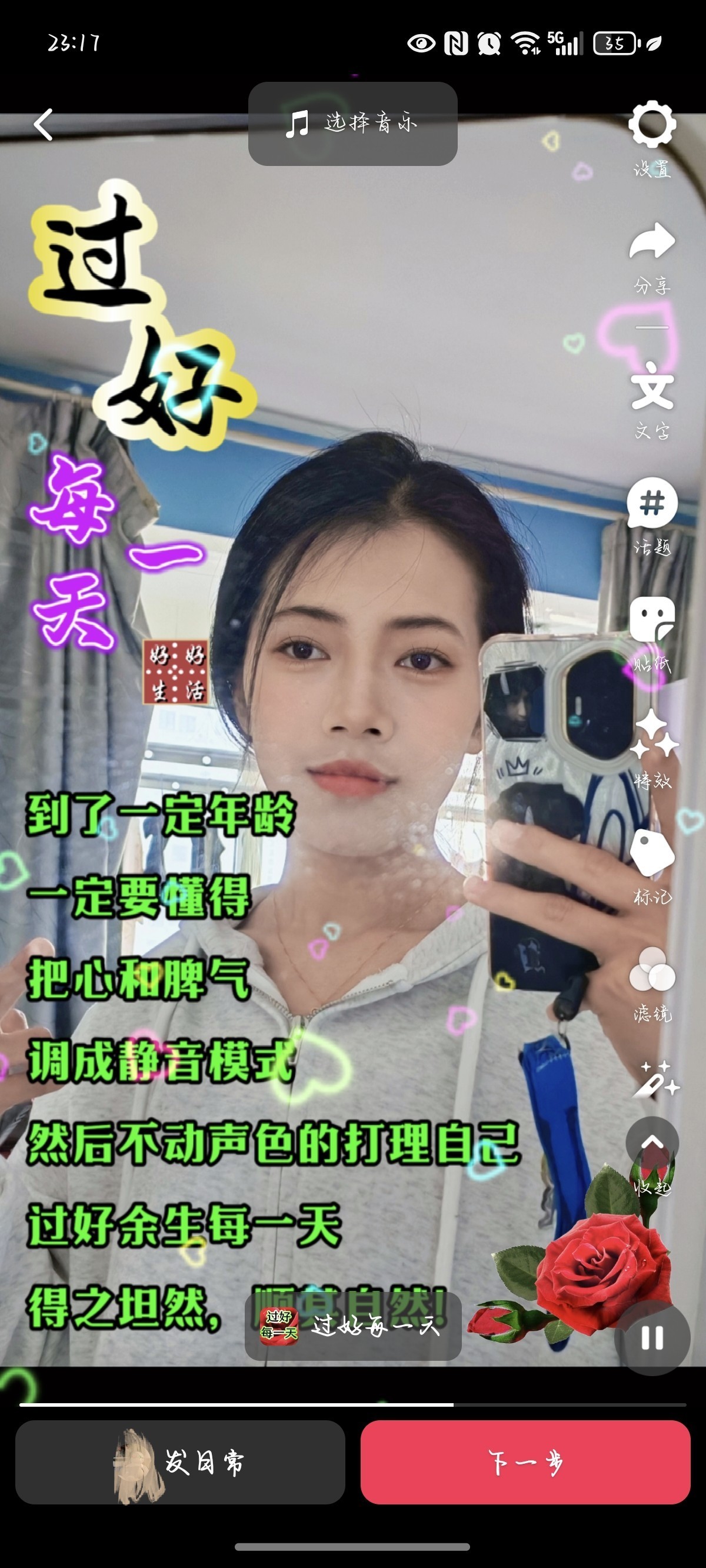The image size is (706, 1568).
Task: Post as daily with 发日常
Action: (180, 1461)
